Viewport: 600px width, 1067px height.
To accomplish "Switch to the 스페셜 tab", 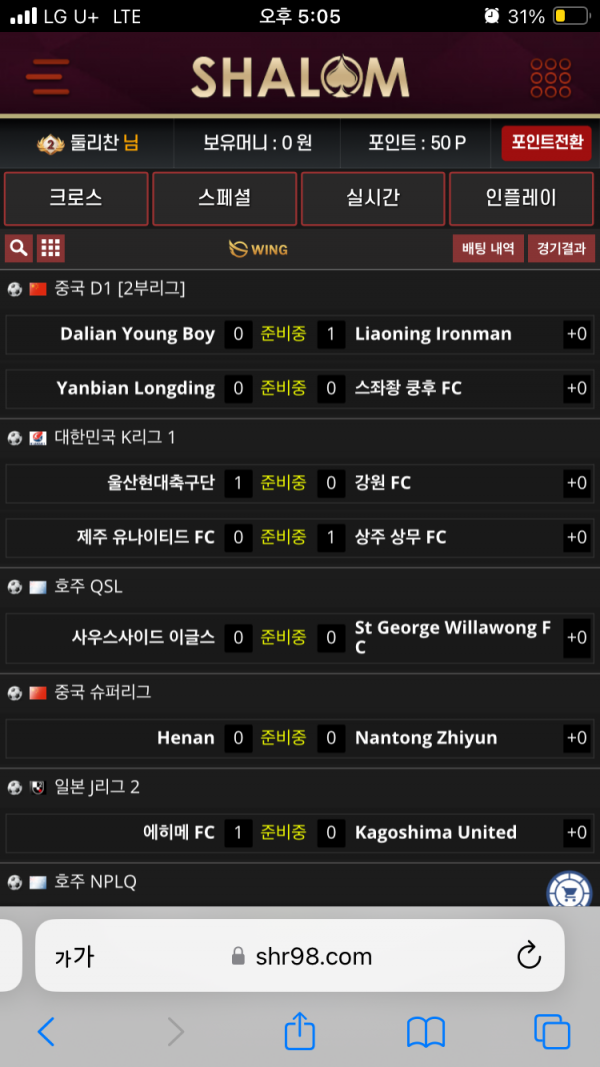I will 224,198.
